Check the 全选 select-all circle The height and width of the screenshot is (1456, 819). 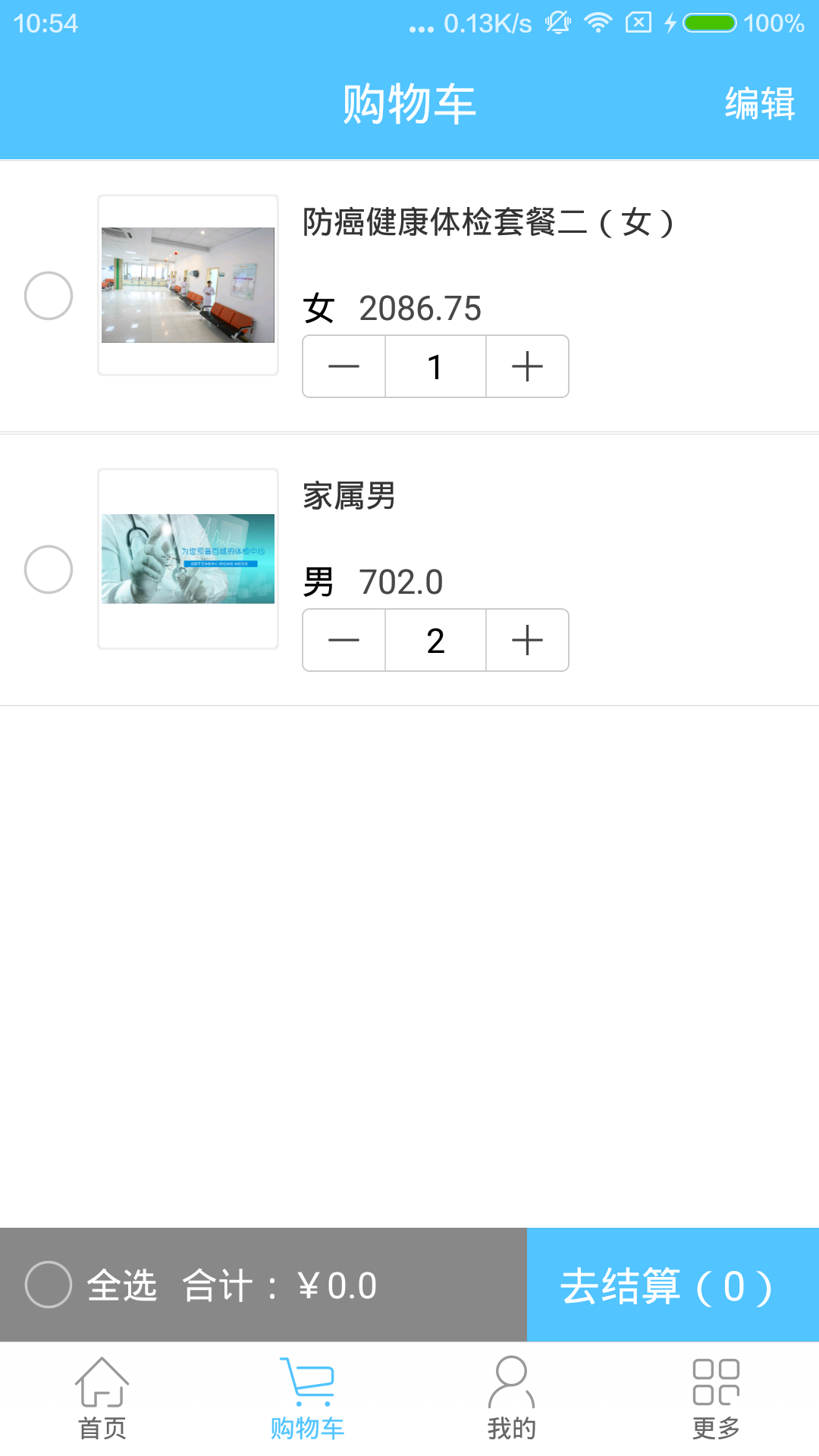tap(49, 1285)
